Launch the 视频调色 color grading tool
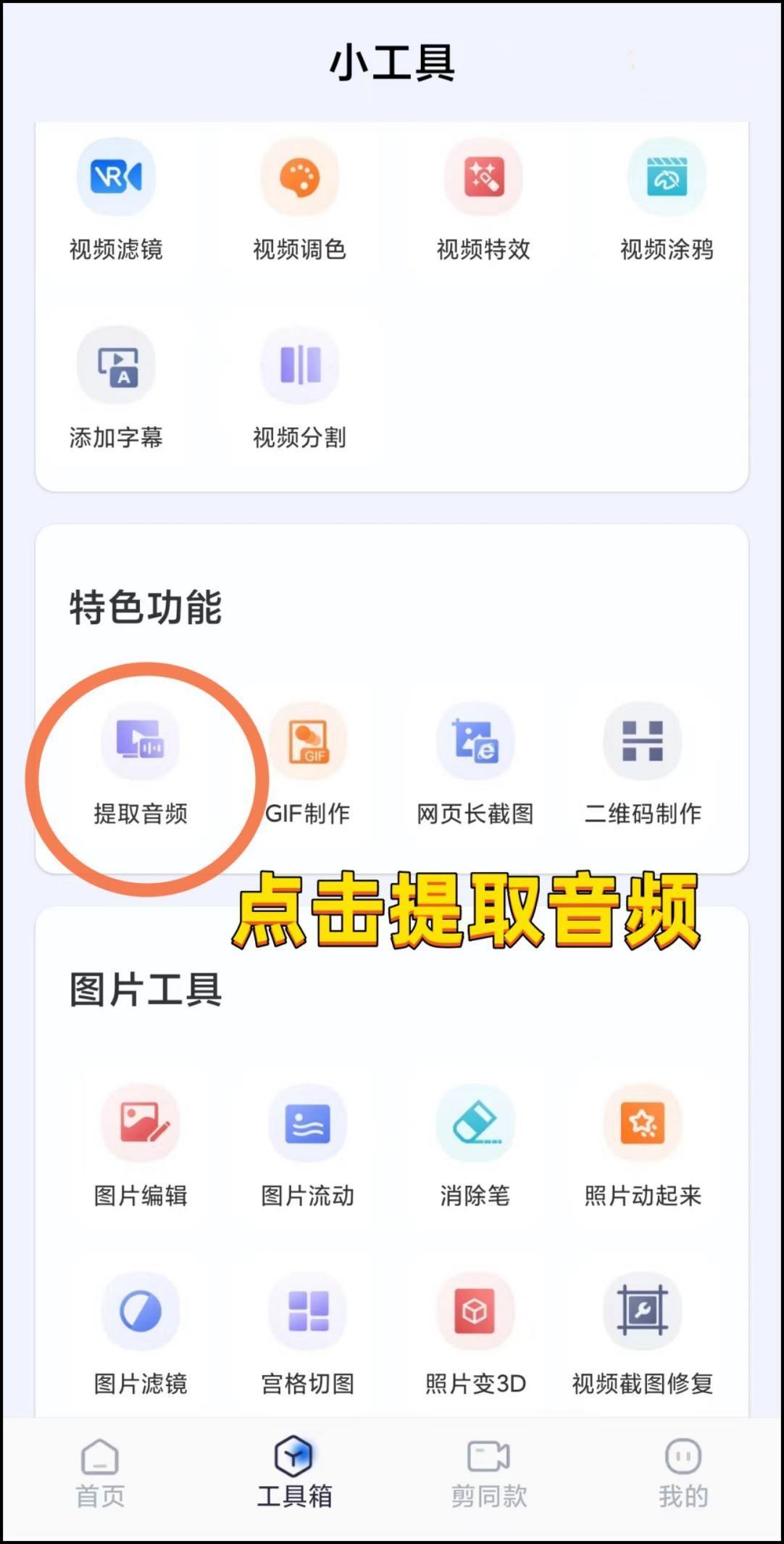This screenshot has height=1544, width=784. 299,178
